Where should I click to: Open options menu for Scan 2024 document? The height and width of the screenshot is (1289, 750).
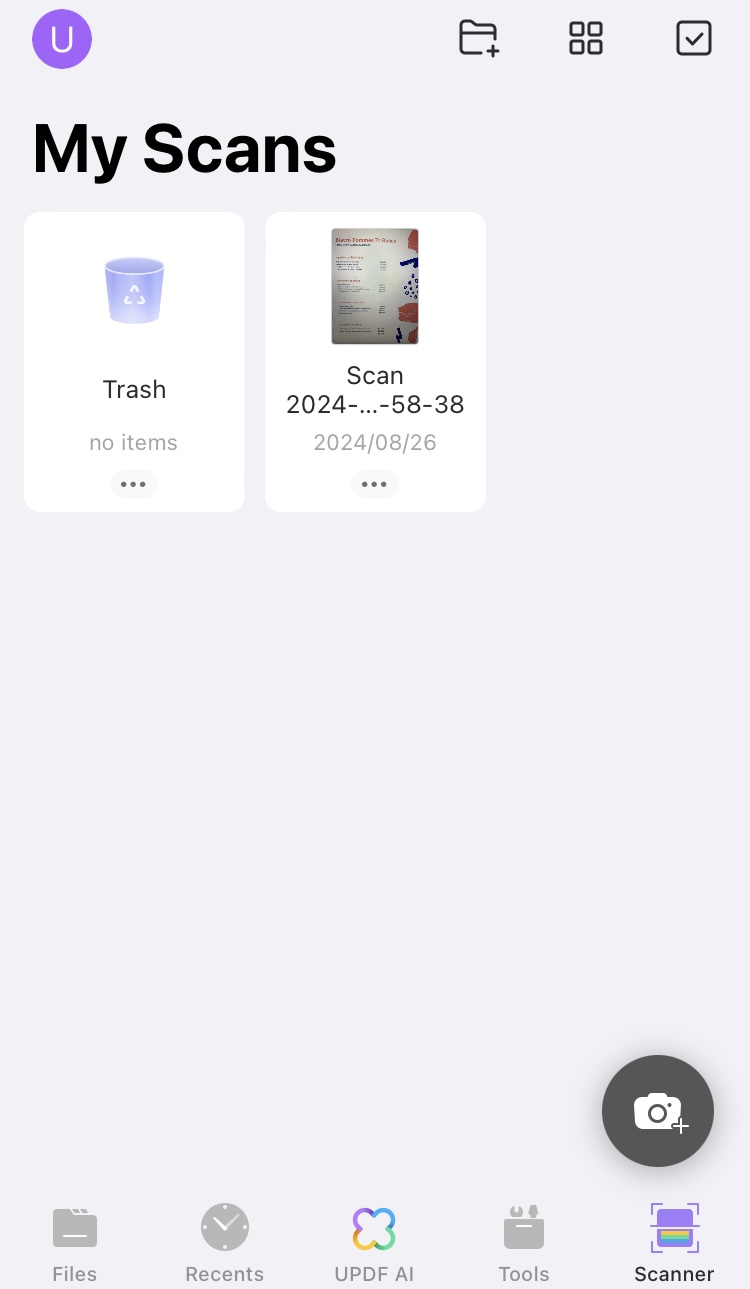(374, 484)
